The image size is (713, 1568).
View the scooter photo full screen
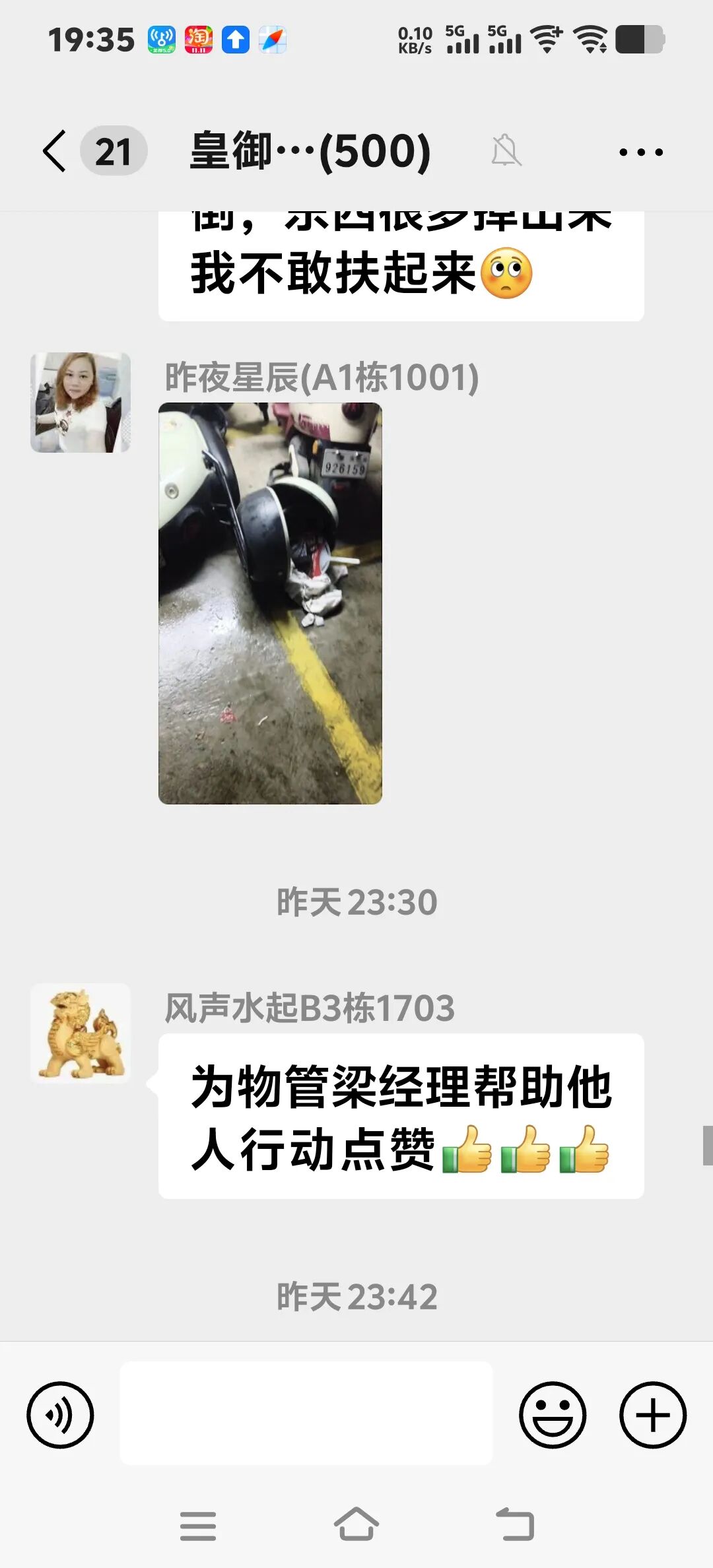[x=270, y=603]
